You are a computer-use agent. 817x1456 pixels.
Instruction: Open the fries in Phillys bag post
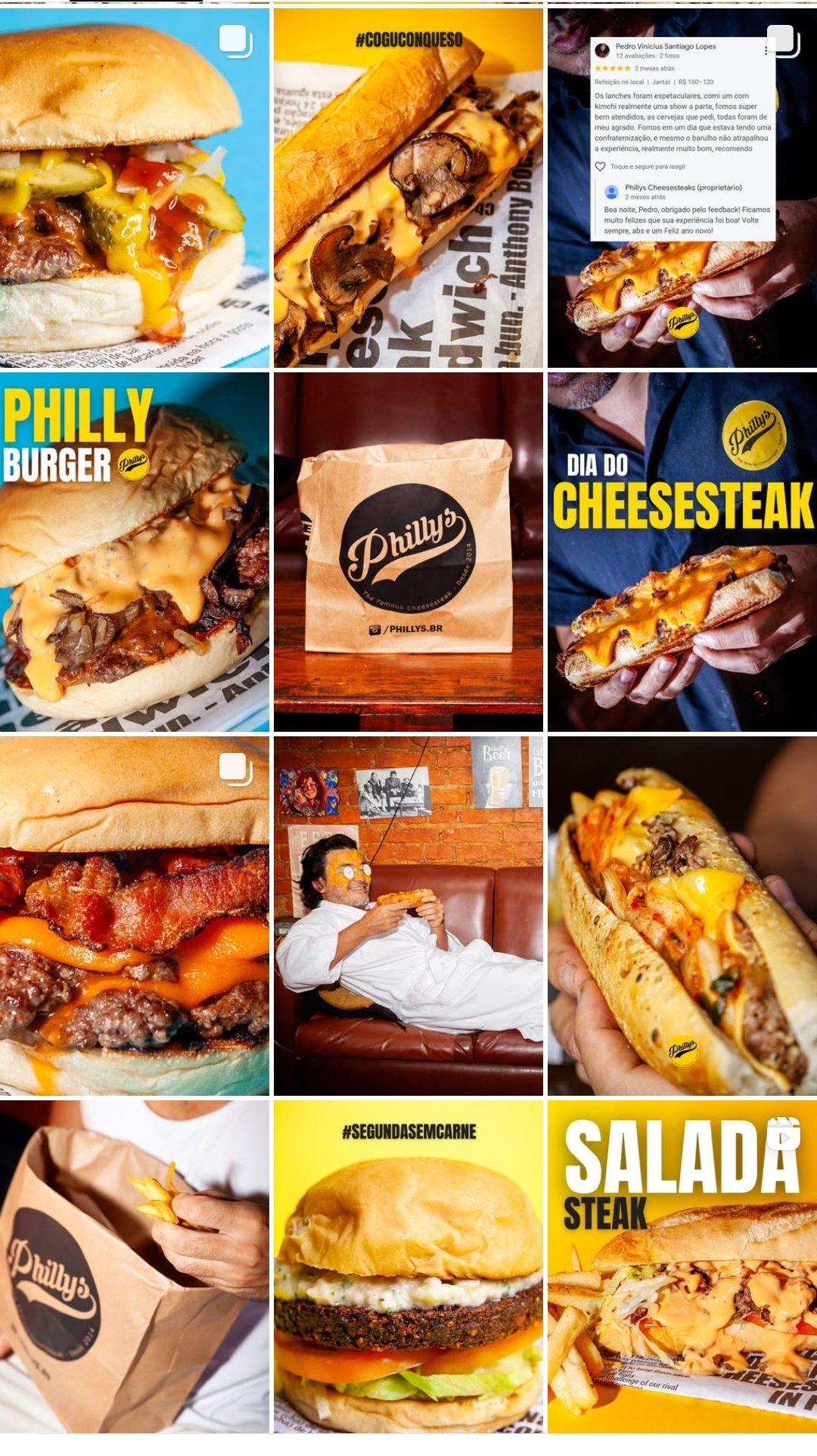134,1267
